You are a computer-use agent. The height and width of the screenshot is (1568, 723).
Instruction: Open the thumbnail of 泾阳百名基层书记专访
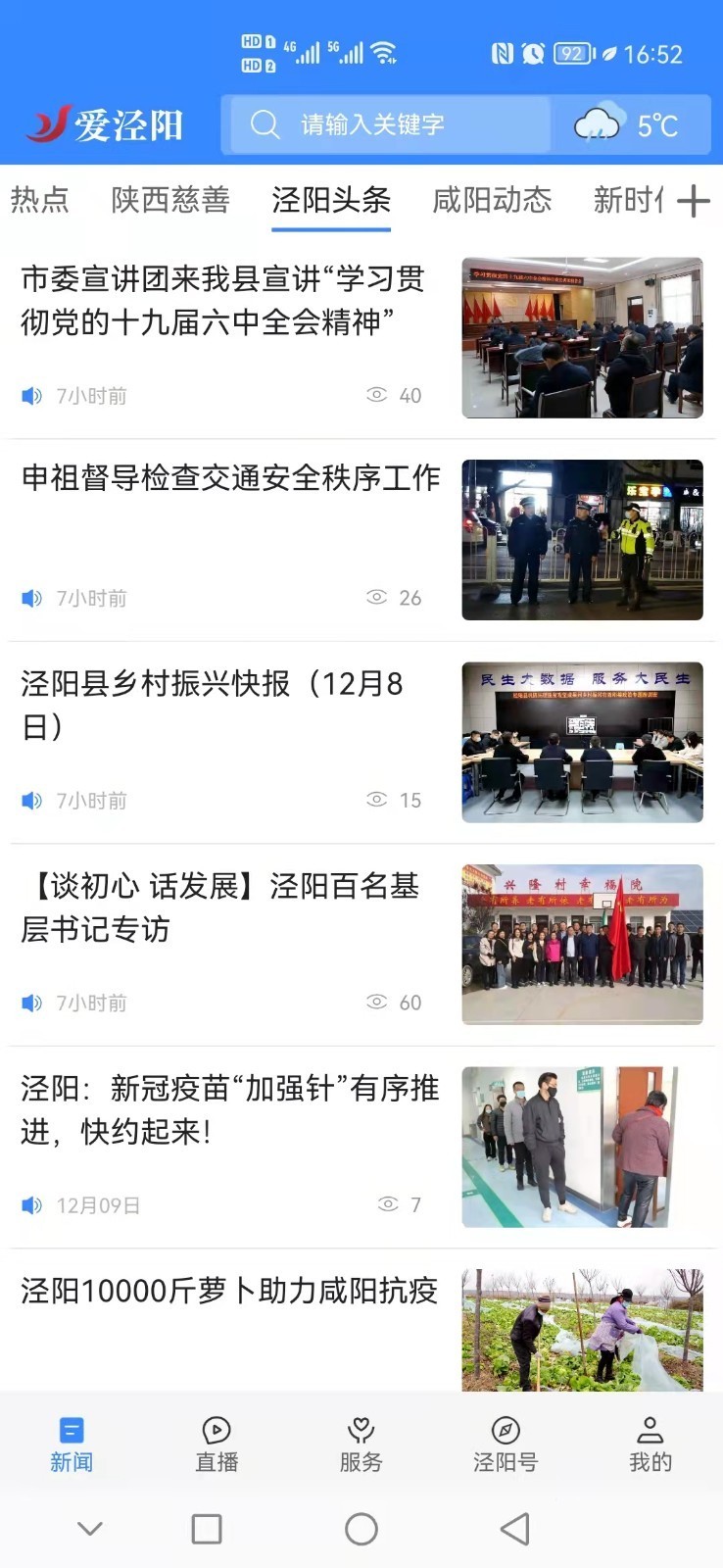(583, 944)
